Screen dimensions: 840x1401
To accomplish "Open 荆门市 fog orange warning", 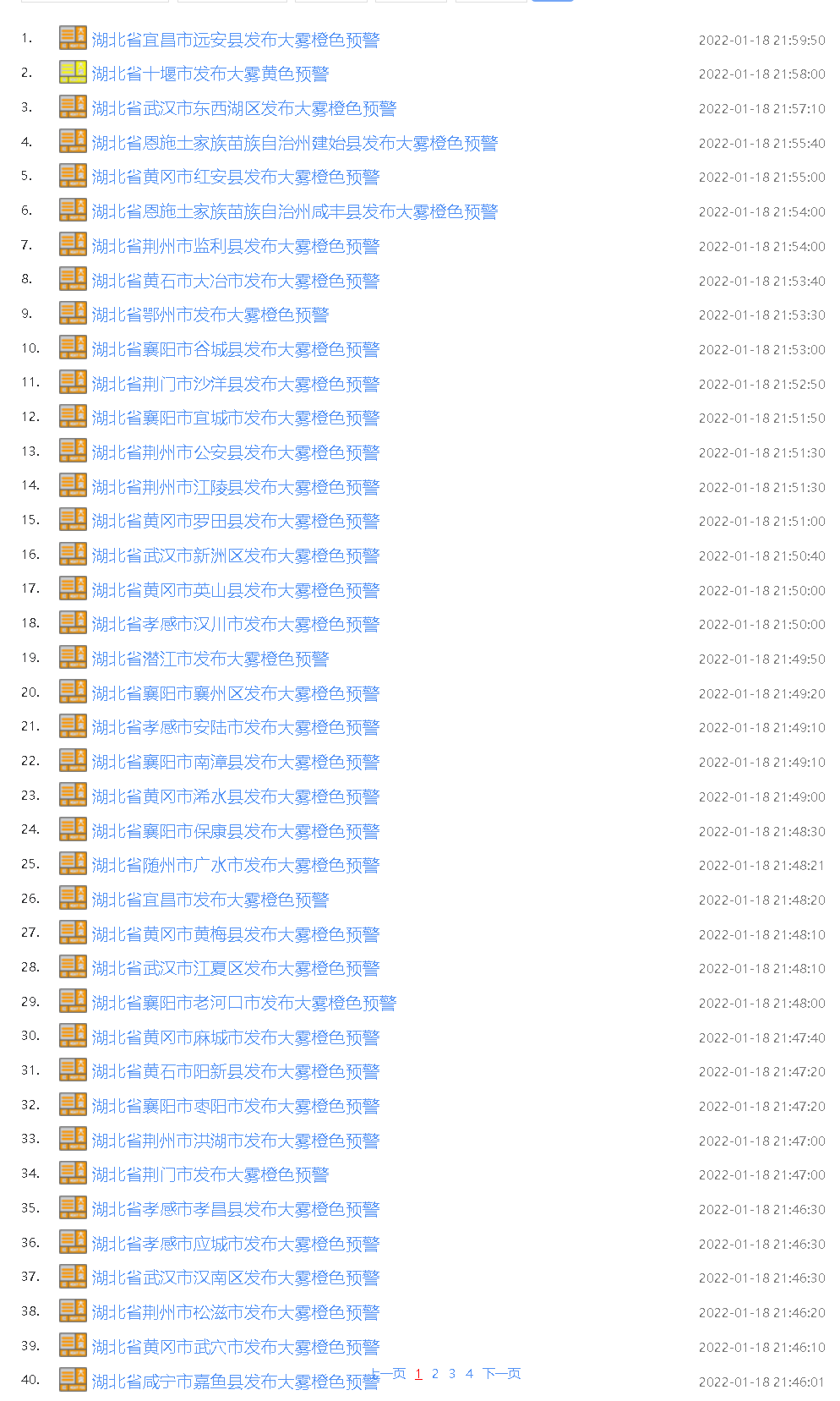I will click(x=210, y=1175).
